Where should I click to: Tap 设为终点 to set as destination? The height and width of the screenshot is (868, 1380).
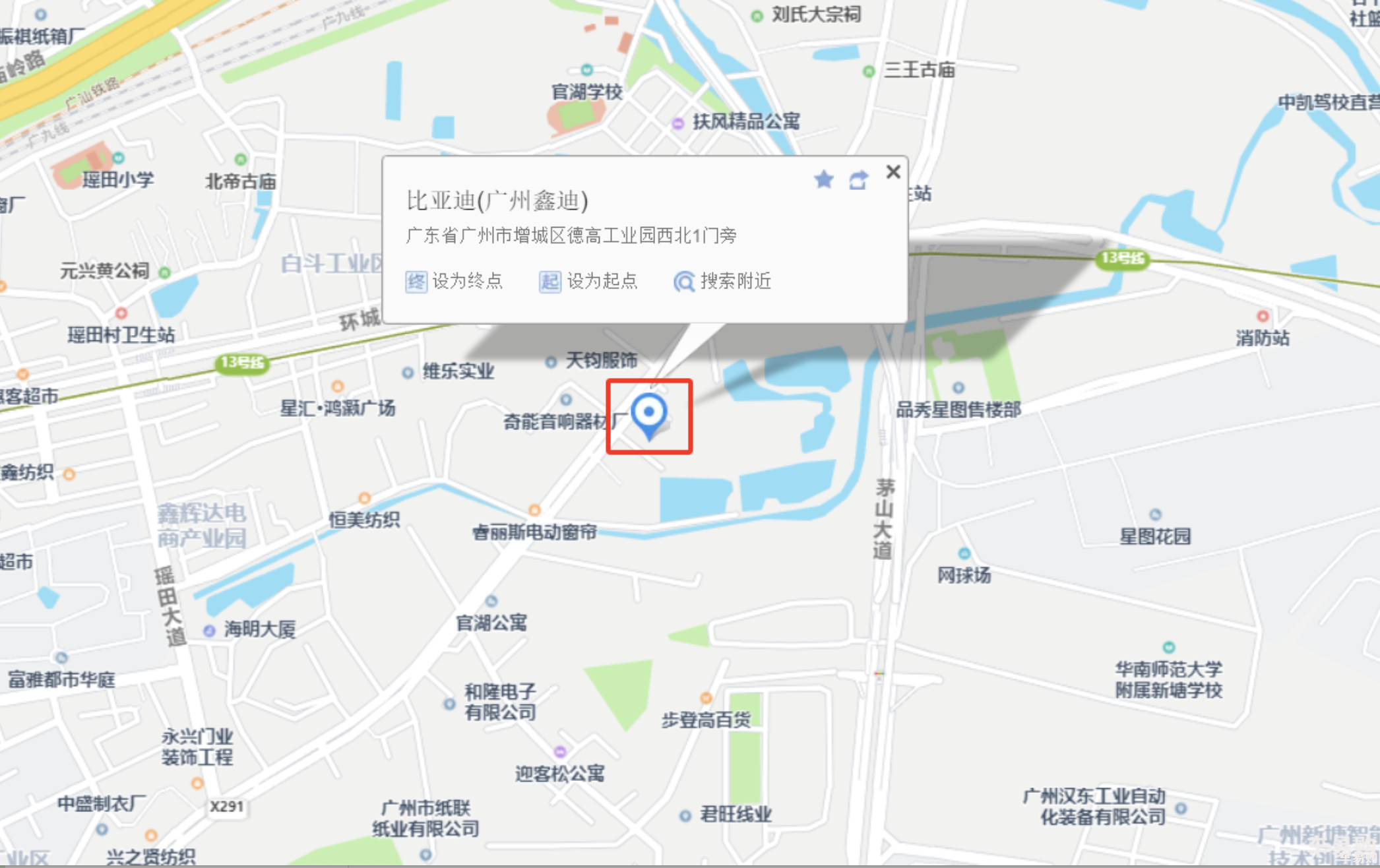pos(454,281)
